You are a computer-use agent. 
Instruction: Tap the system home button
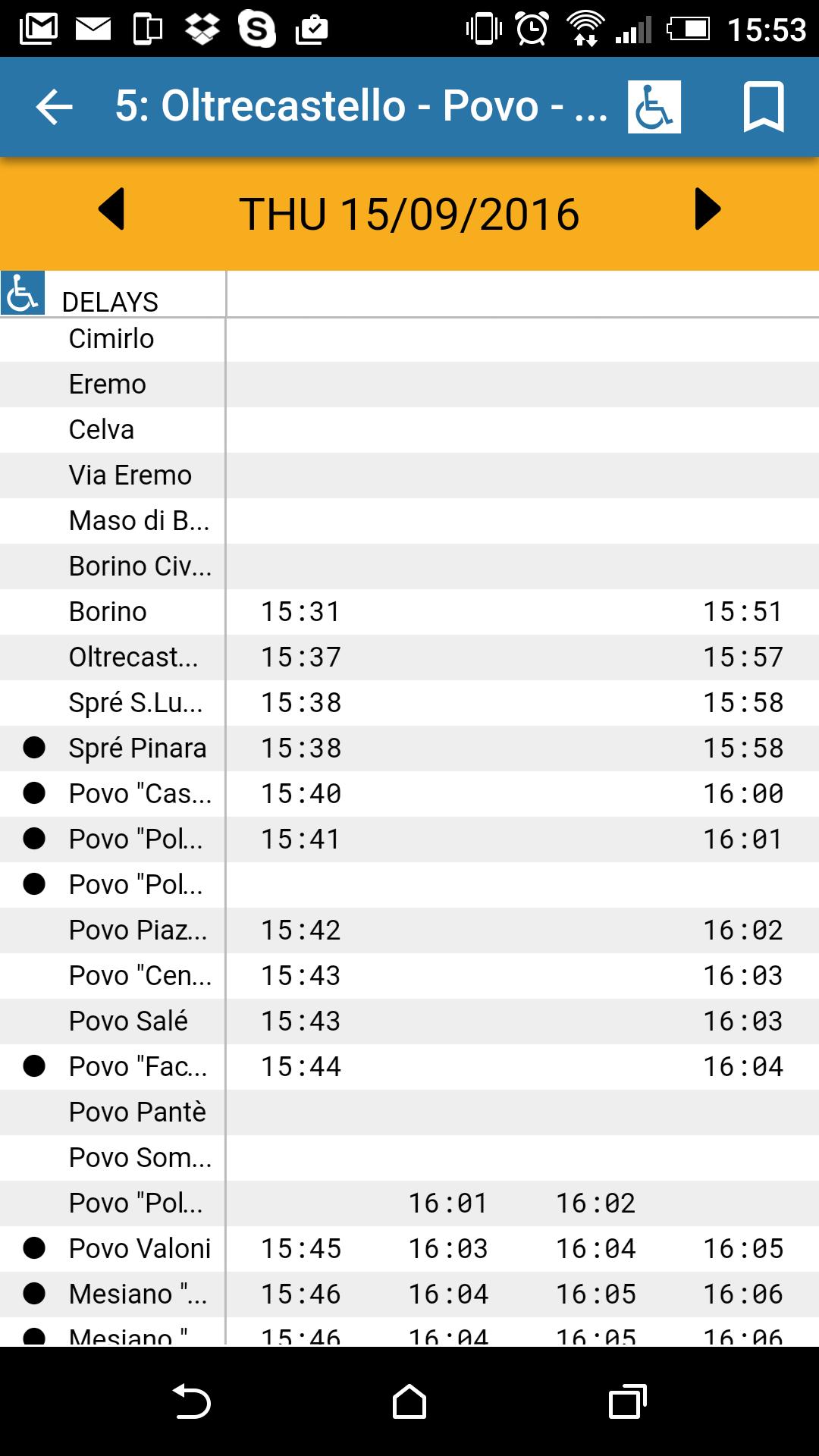coord(409,1401)
